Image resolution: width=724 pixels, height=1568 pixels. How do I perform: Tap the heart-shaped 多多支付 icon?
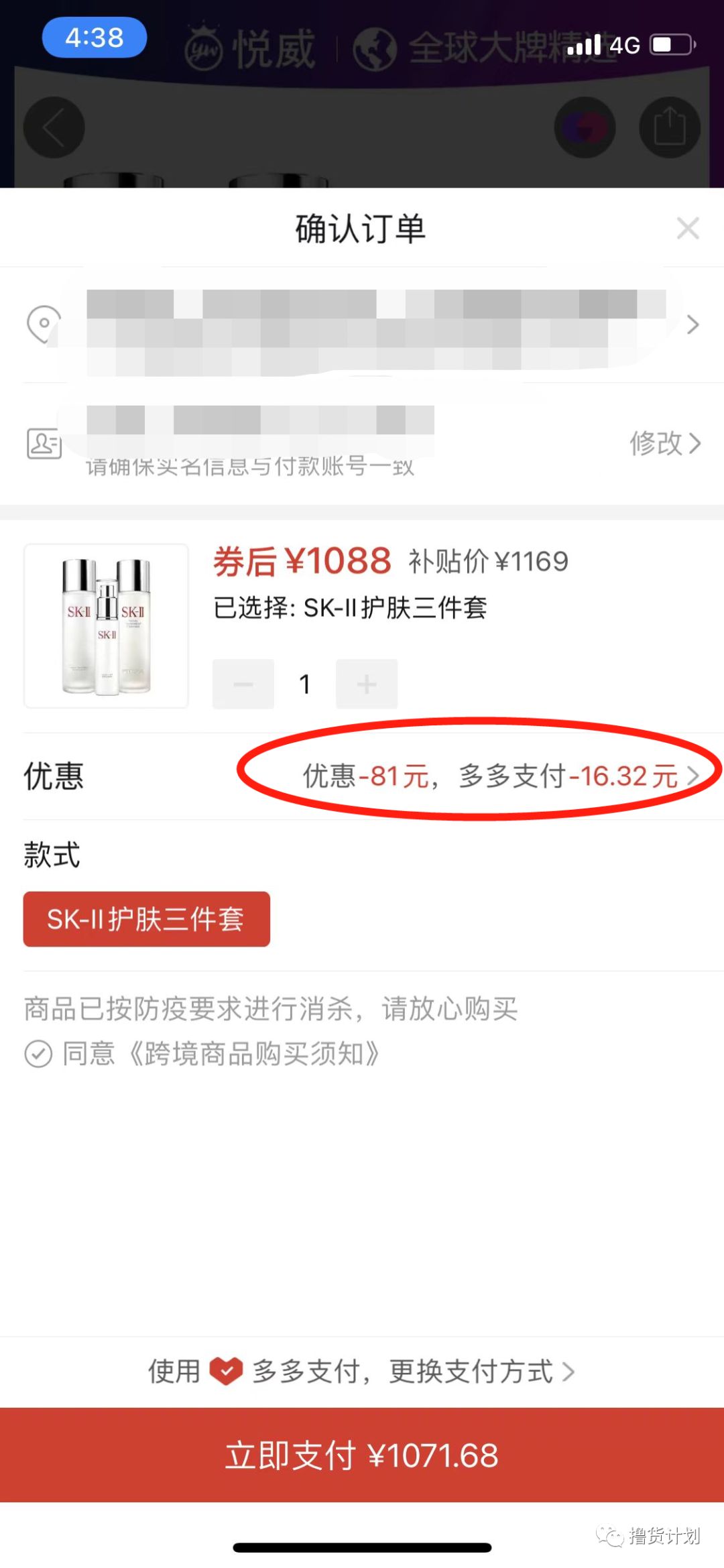pyautogui.click(x=226, y=1372)
